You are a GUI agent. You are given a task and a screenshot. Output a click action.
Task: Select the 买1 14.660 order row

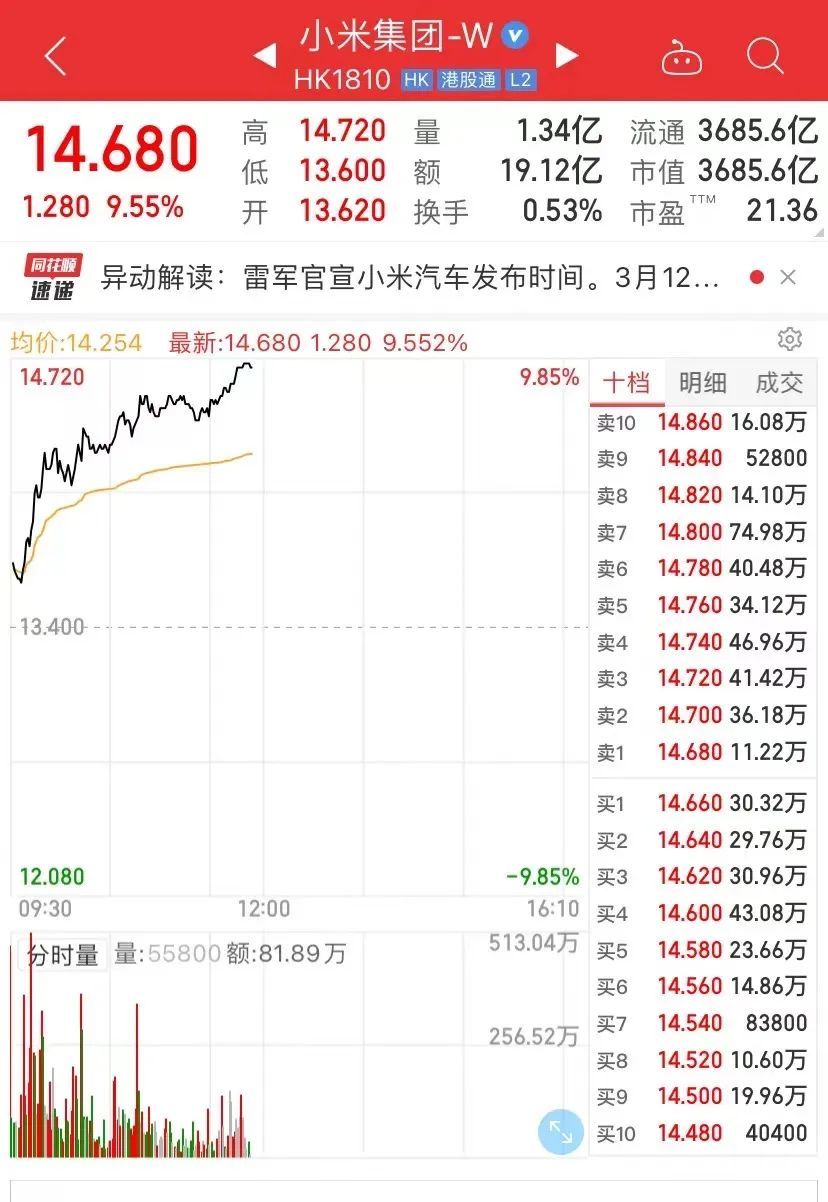pos(702,803)
